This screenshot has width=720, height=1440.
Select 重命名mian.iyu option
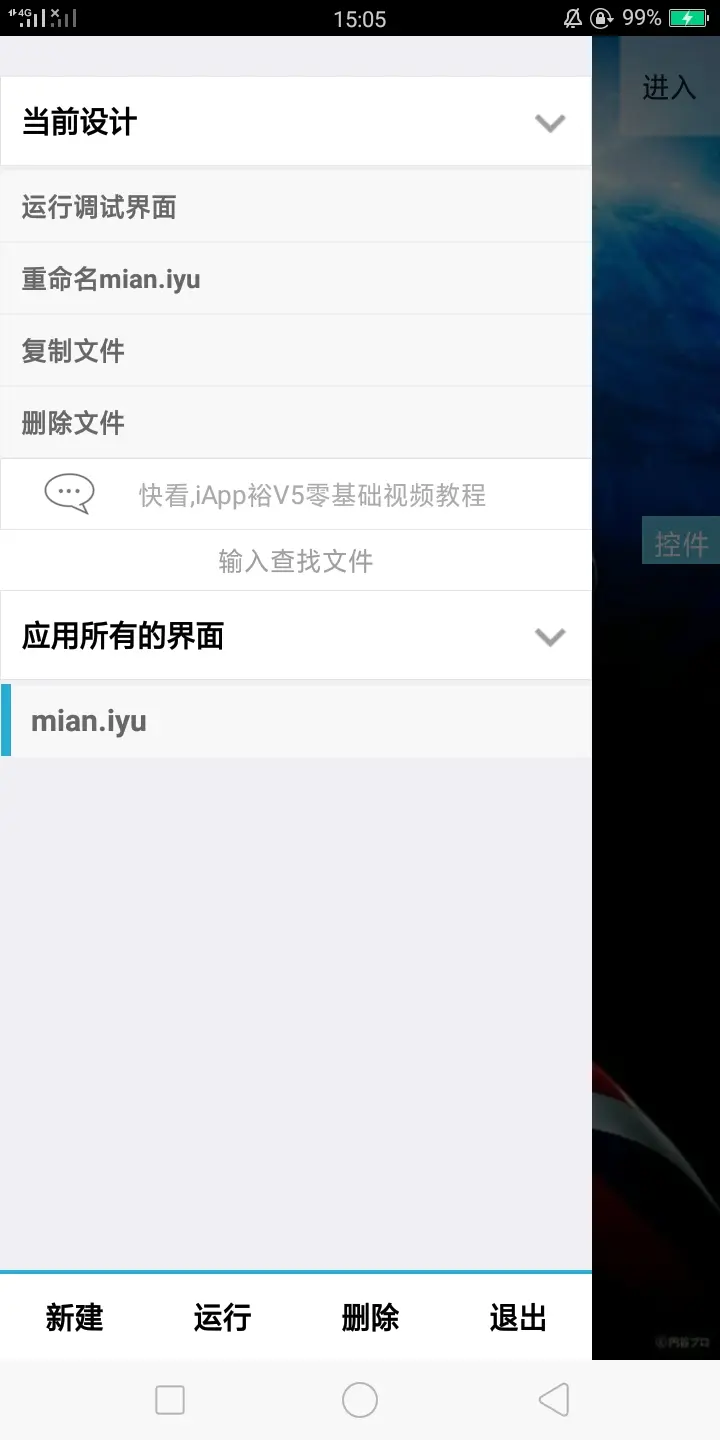coord(111,279)
